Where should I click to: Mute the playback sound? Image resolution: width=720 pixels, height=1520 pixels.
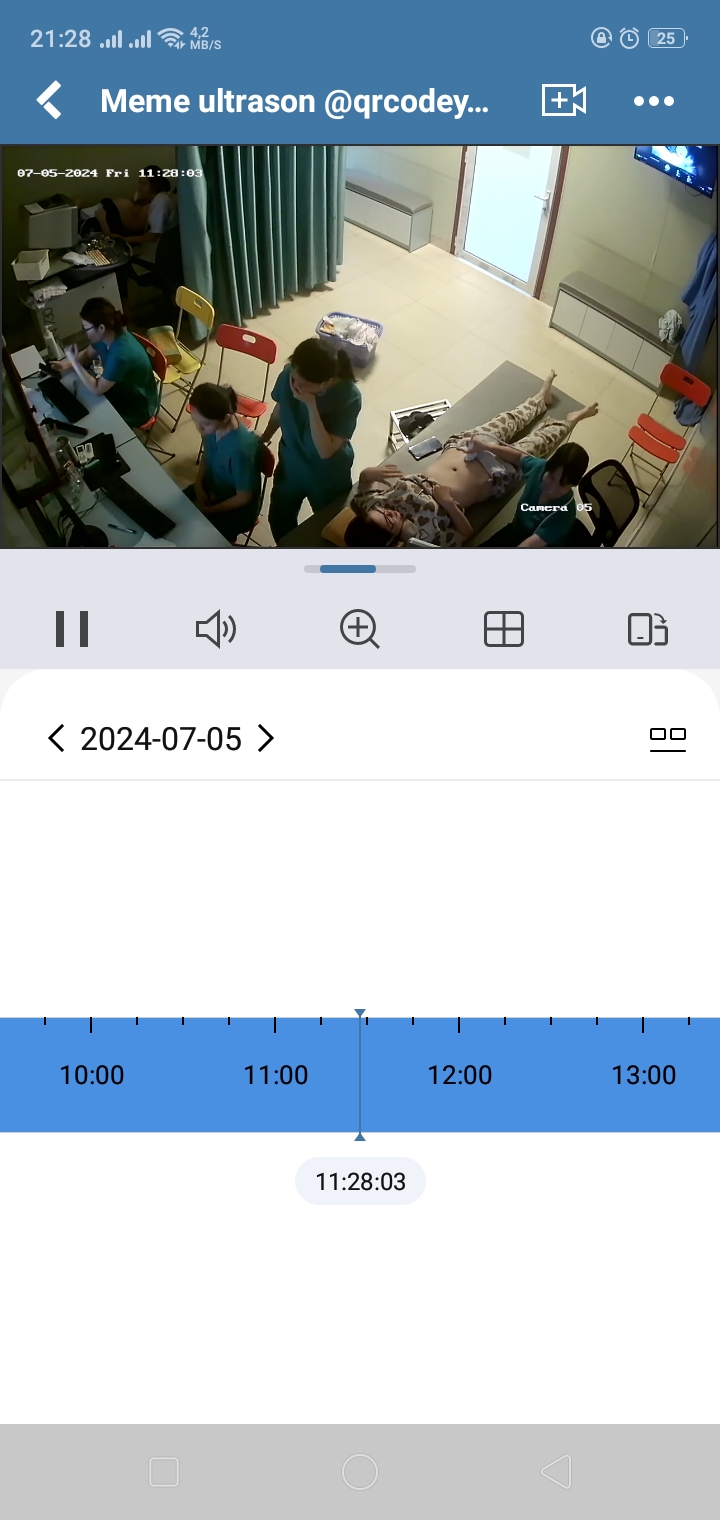[215, 629]
